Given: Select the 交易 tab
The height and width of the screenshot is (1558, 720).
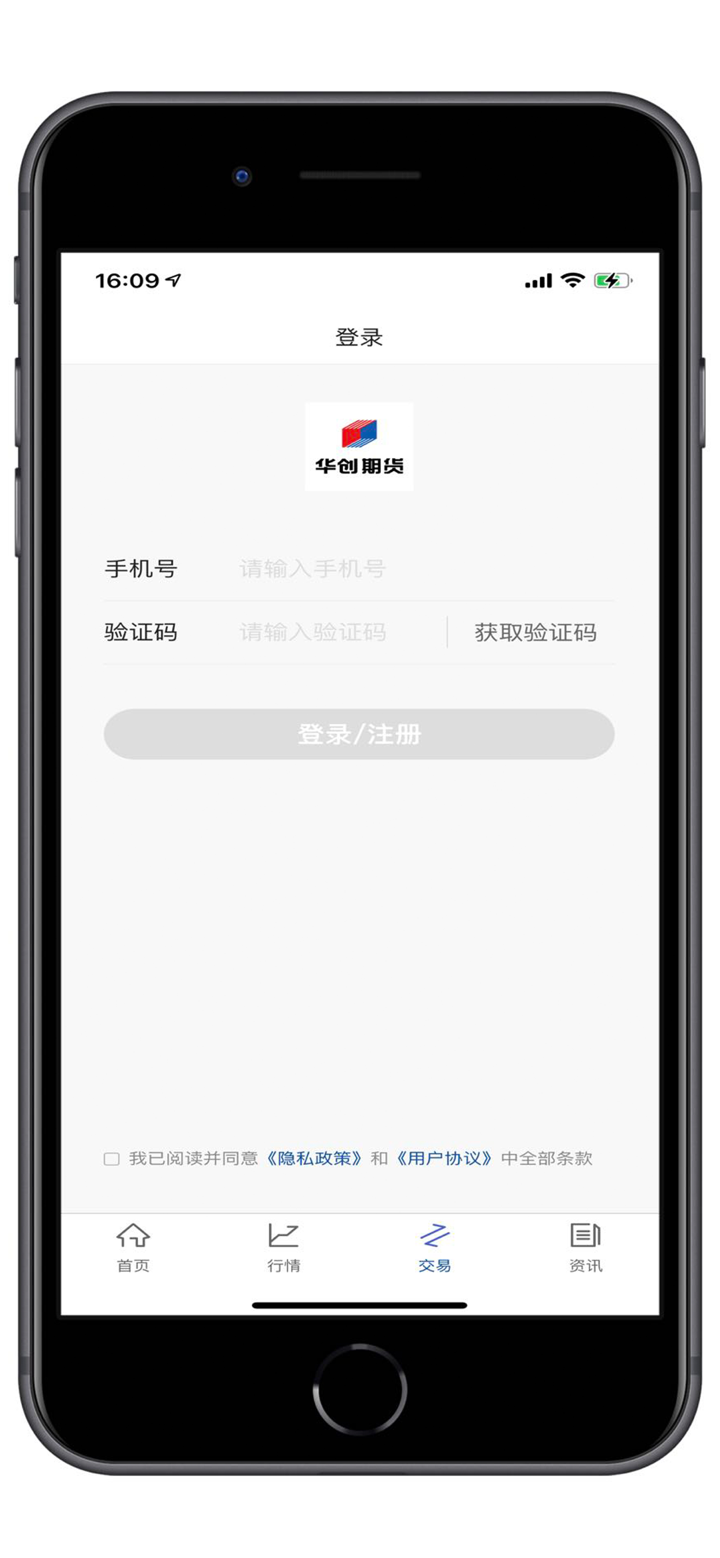Looking at the screenshot, I should point(435,1248).
